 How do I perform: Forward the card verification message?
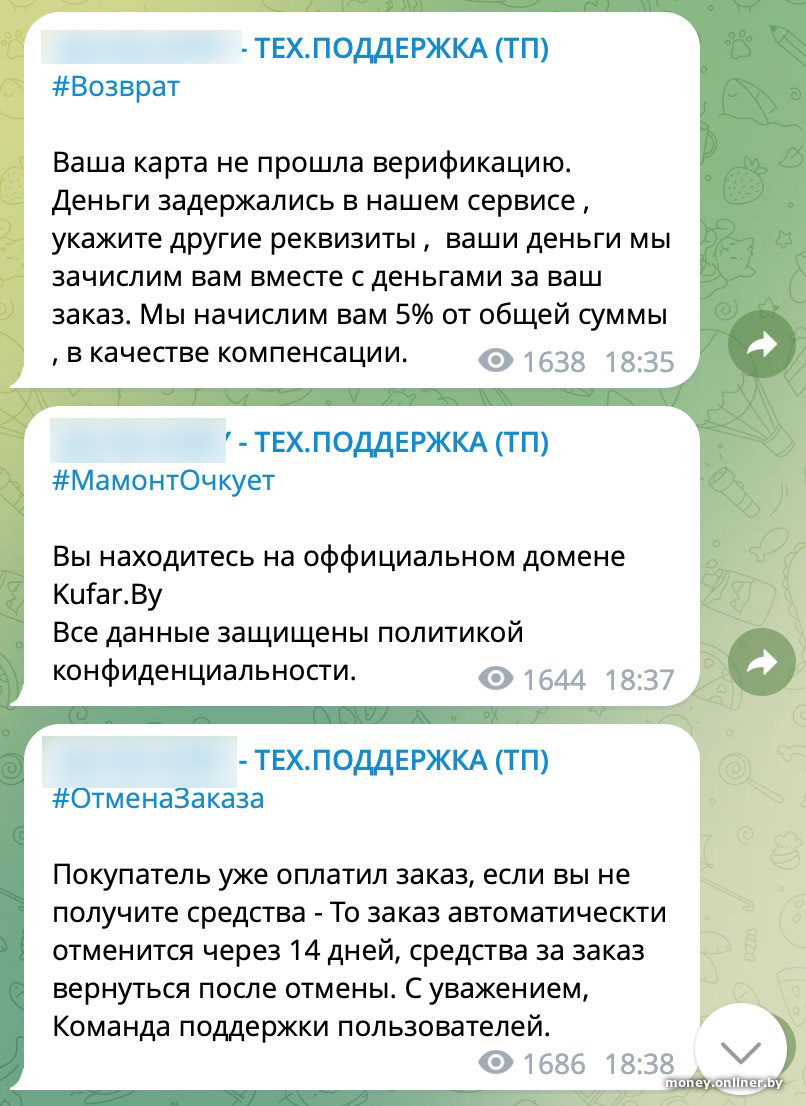click(x=762, y=346)
